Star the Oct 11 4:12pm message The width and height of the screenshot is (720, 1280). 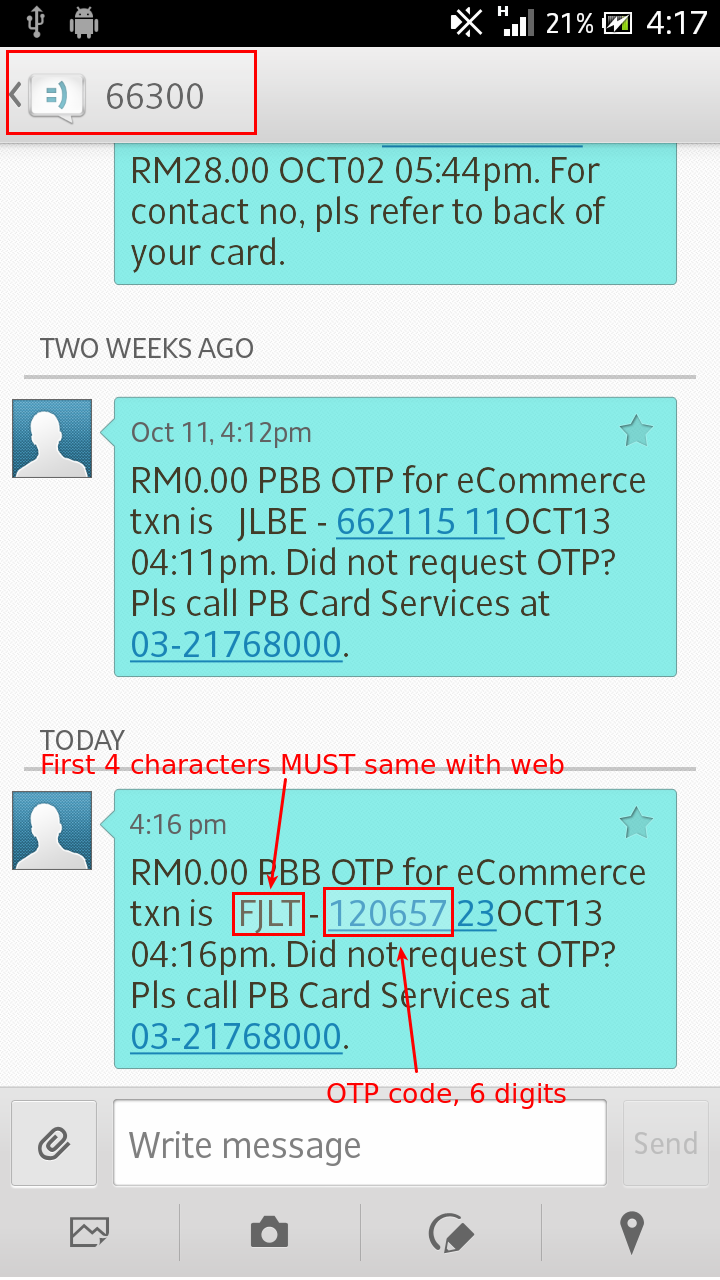pos(636,431)
